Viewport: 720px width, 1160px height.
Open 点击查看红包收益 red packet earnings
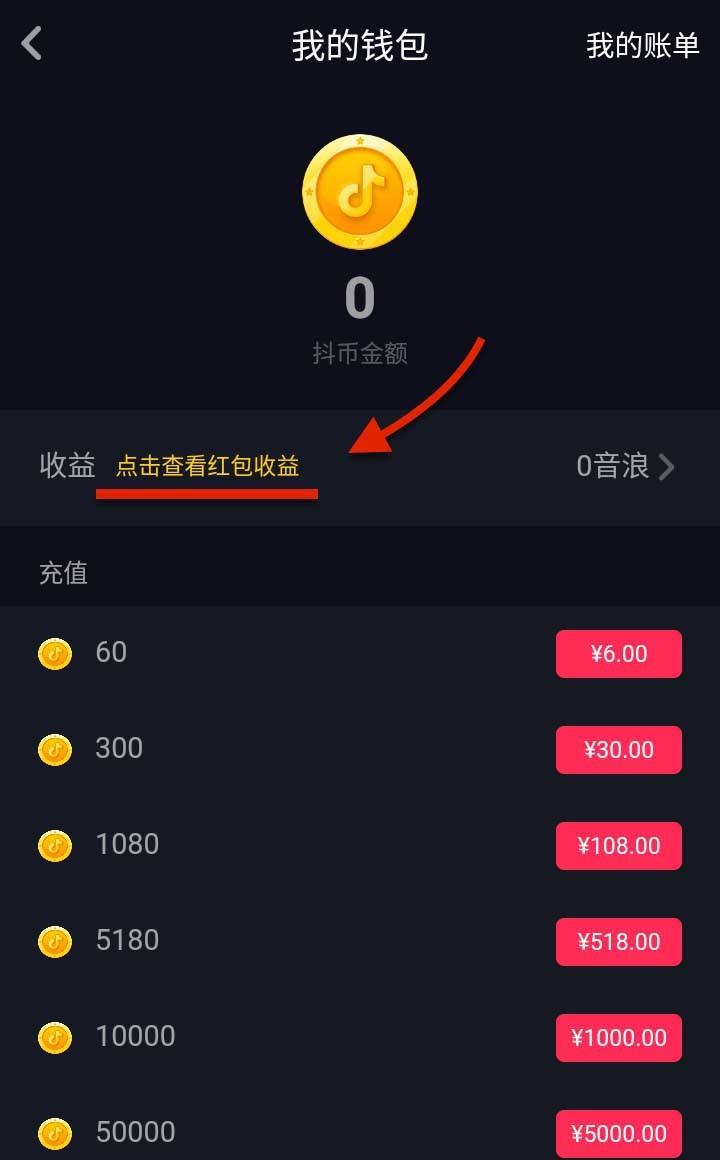click(x=207, y=465)
